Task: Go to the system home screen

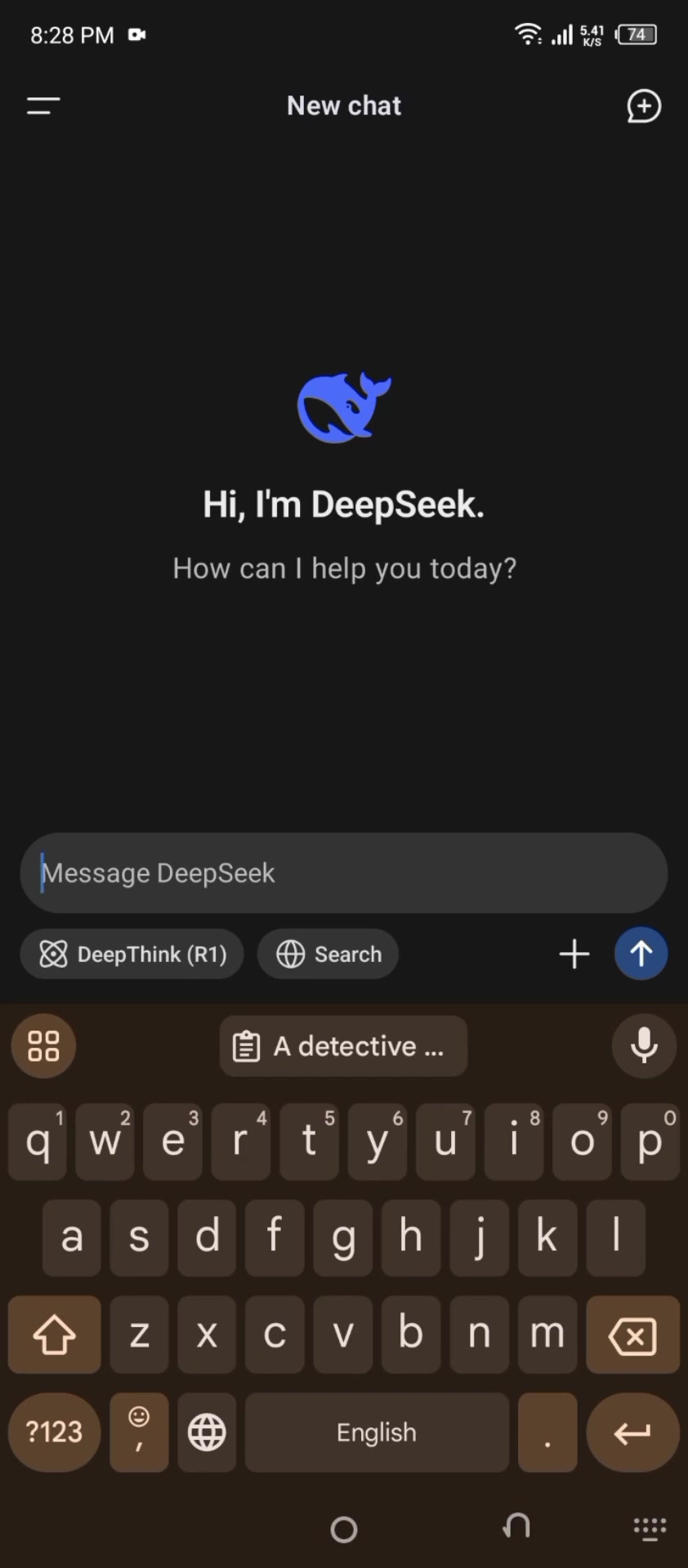Action: click(344, 1529)
